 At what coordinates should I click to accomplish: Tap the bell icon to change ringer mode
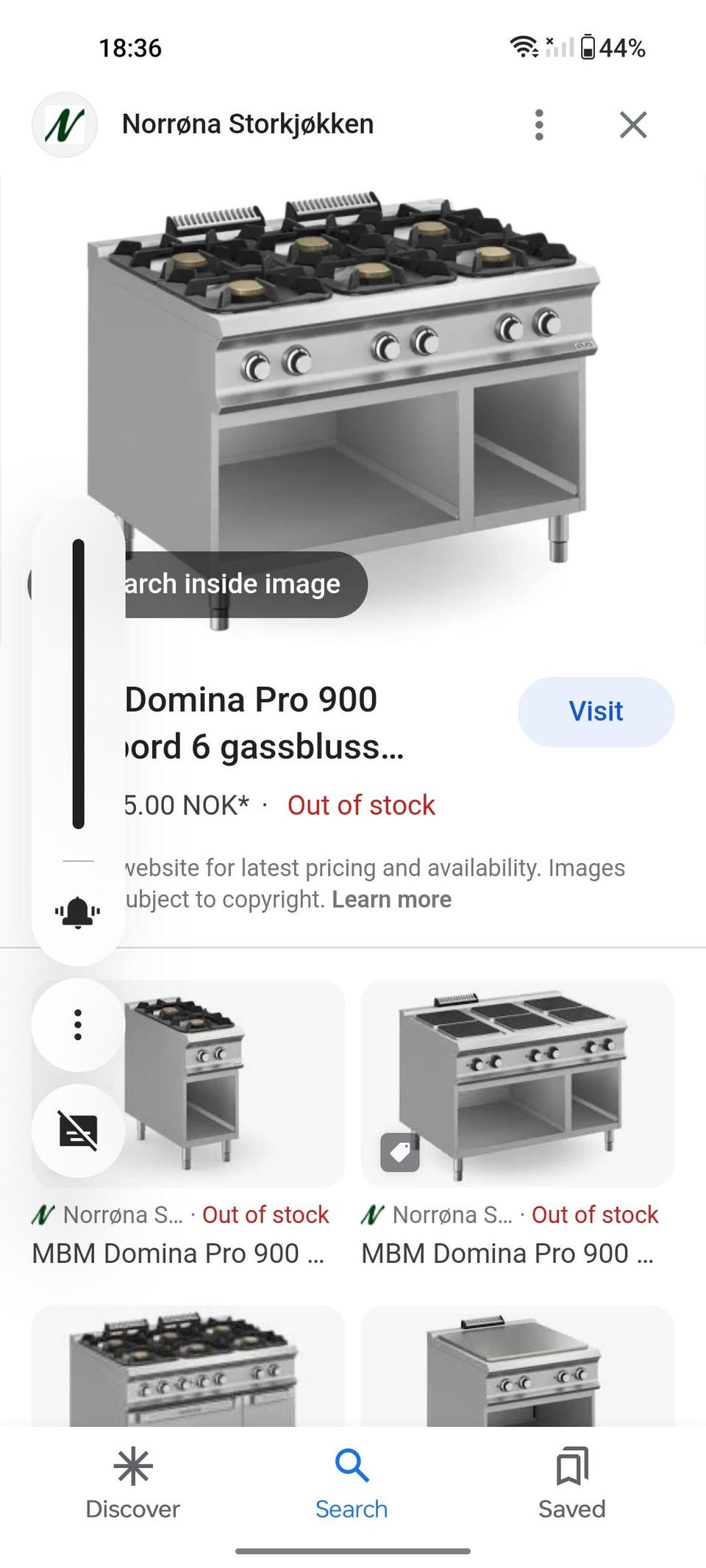(x=78, y=912)
